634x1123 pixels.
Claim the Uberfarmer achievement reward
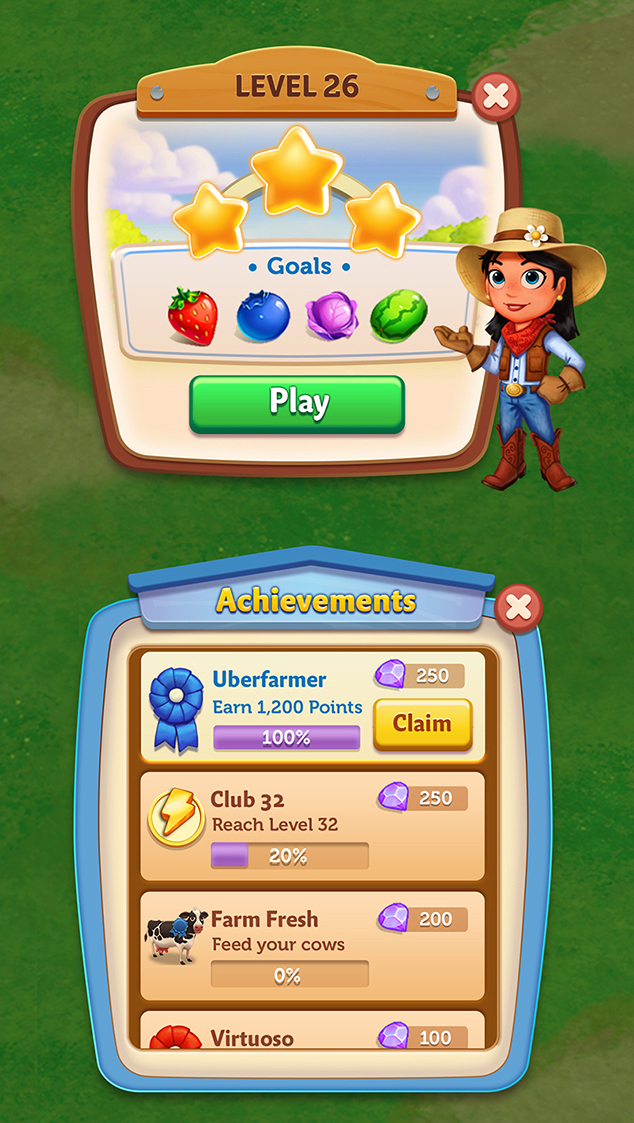pyautogui.click(x=421, y=724)
